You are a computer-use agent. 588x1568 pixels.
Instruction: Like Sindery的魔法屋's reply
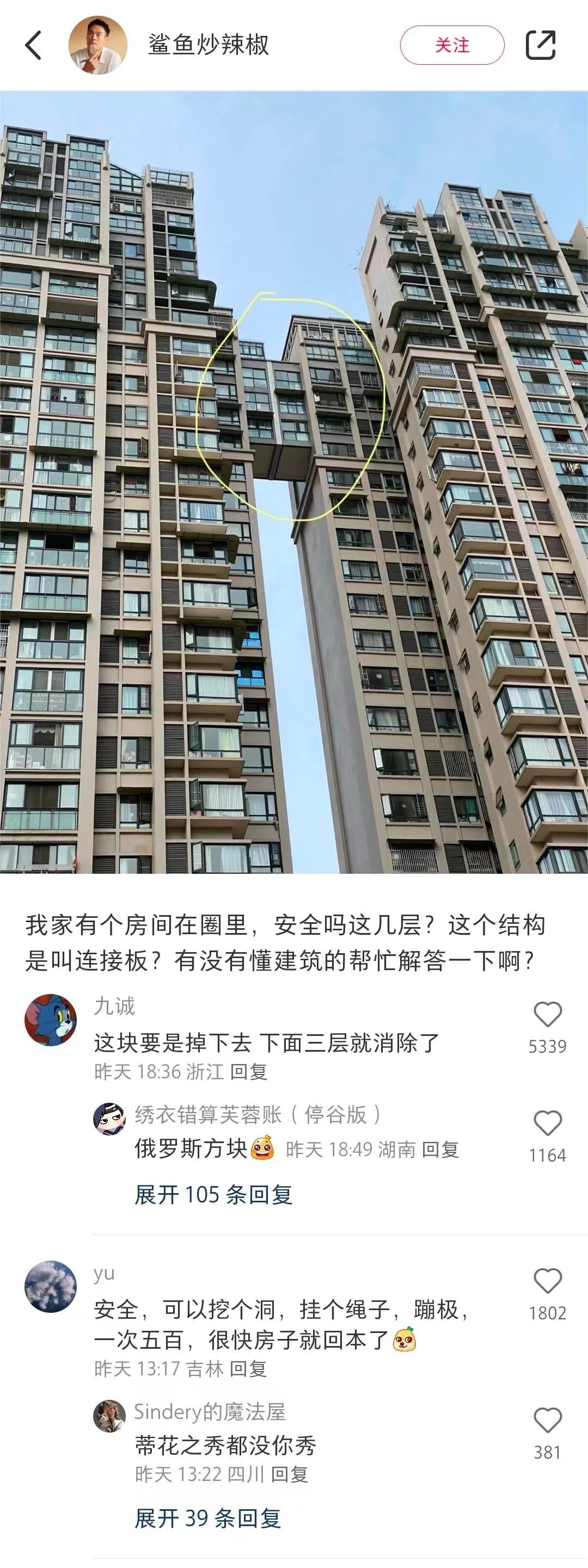coord(547,1420)
